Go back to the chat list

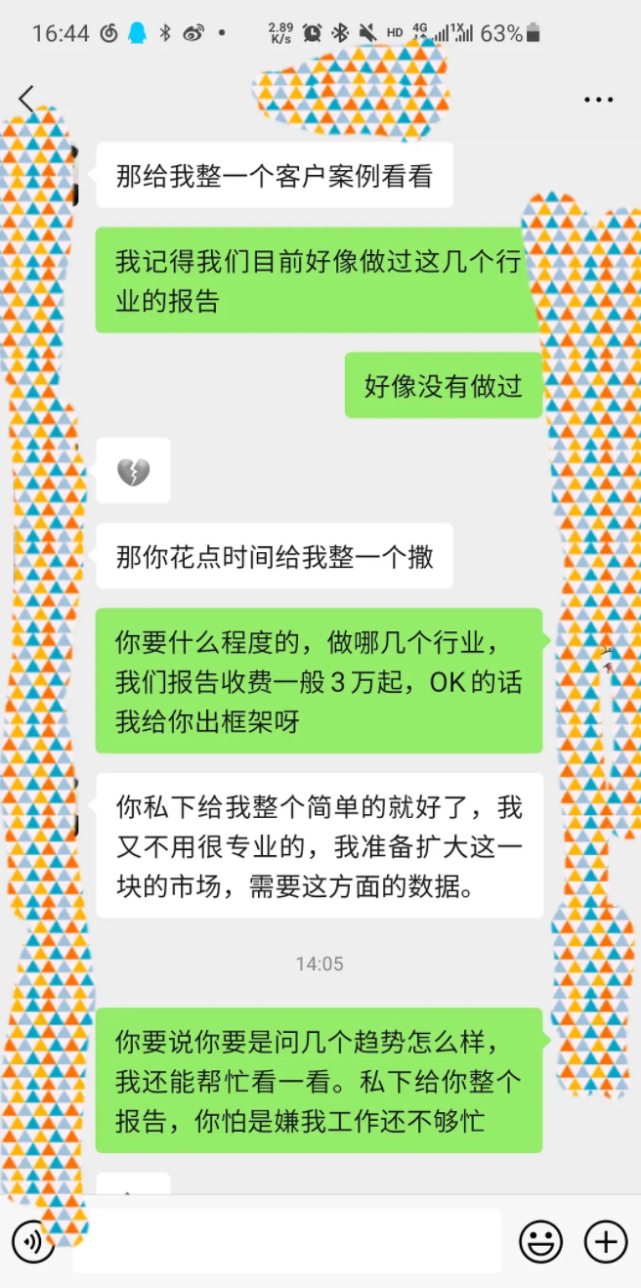[x=27, y=98]
